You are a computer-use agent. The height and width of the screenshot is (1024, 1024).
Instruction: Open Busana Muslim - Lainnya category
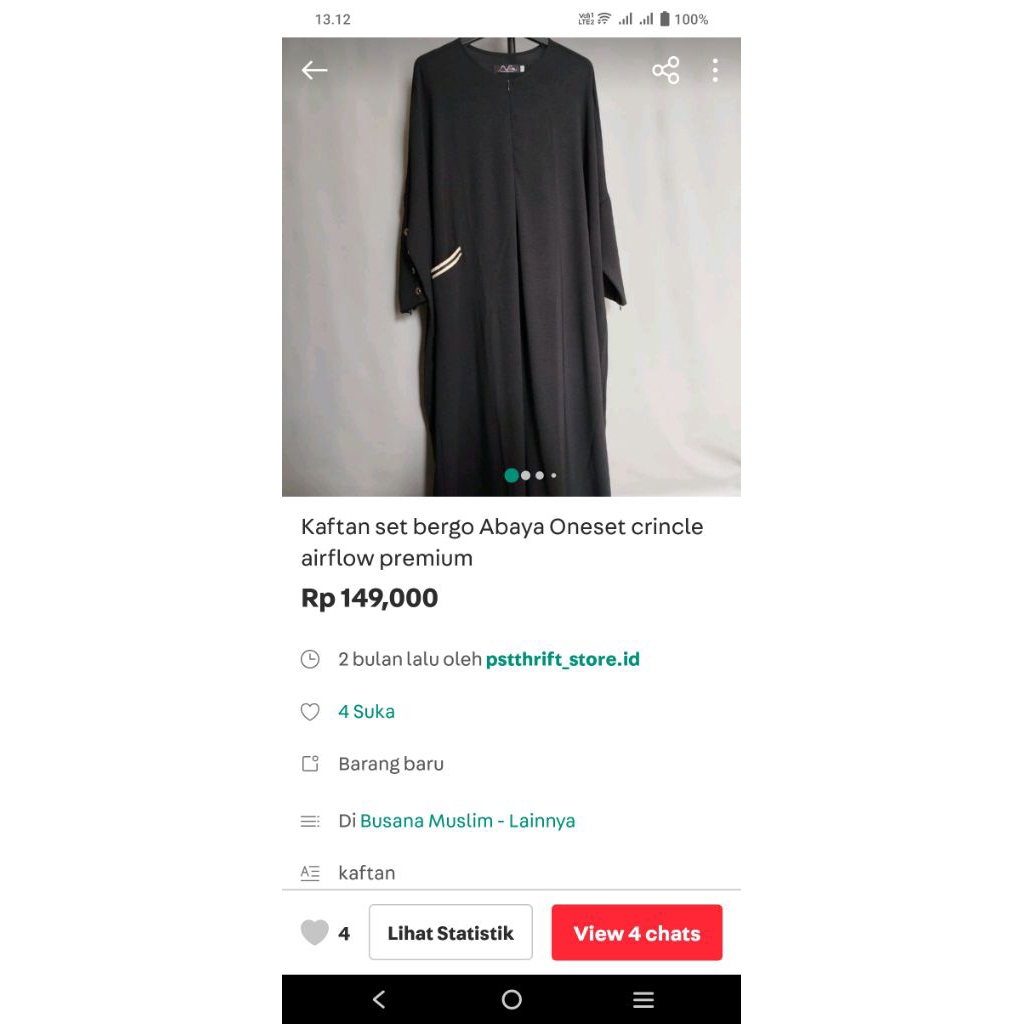[x=467, y=821]
